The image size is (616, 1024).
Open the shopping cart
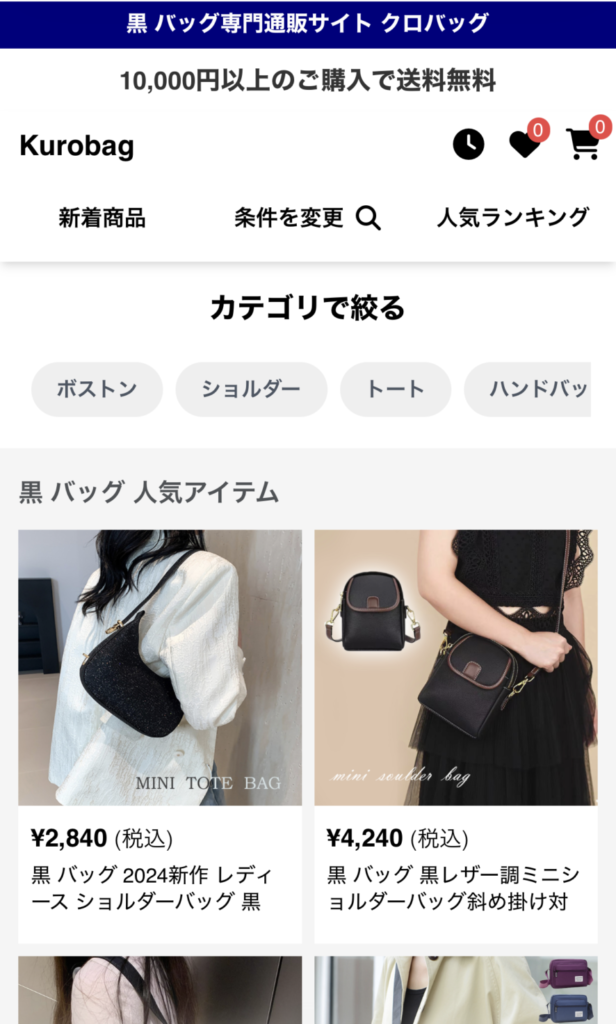pyautogui.click(x=583, y=145)
